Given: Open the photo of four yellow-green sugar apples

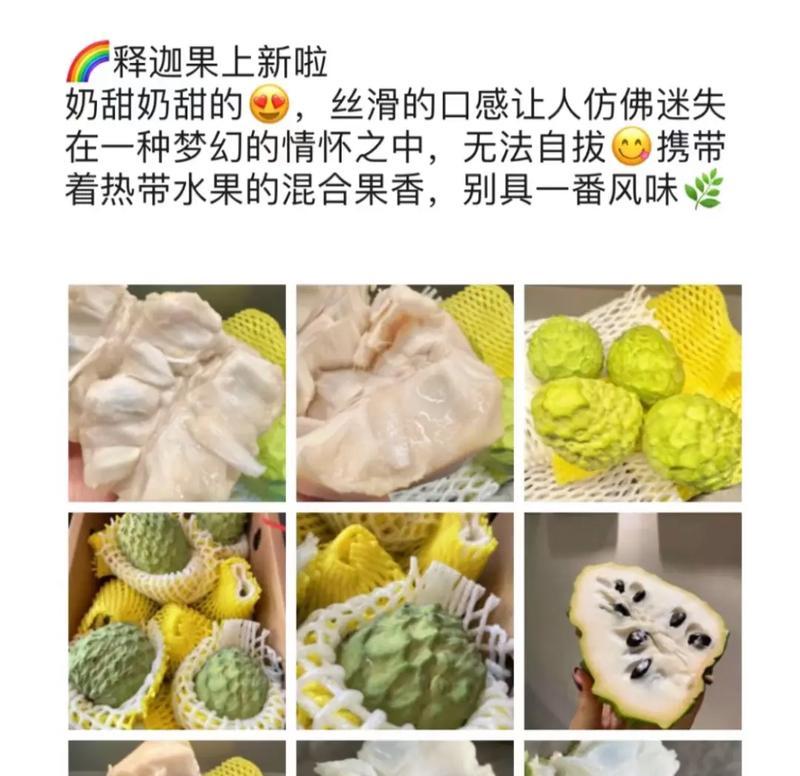Looking at the screenshot, I should (x=632, y=393).
